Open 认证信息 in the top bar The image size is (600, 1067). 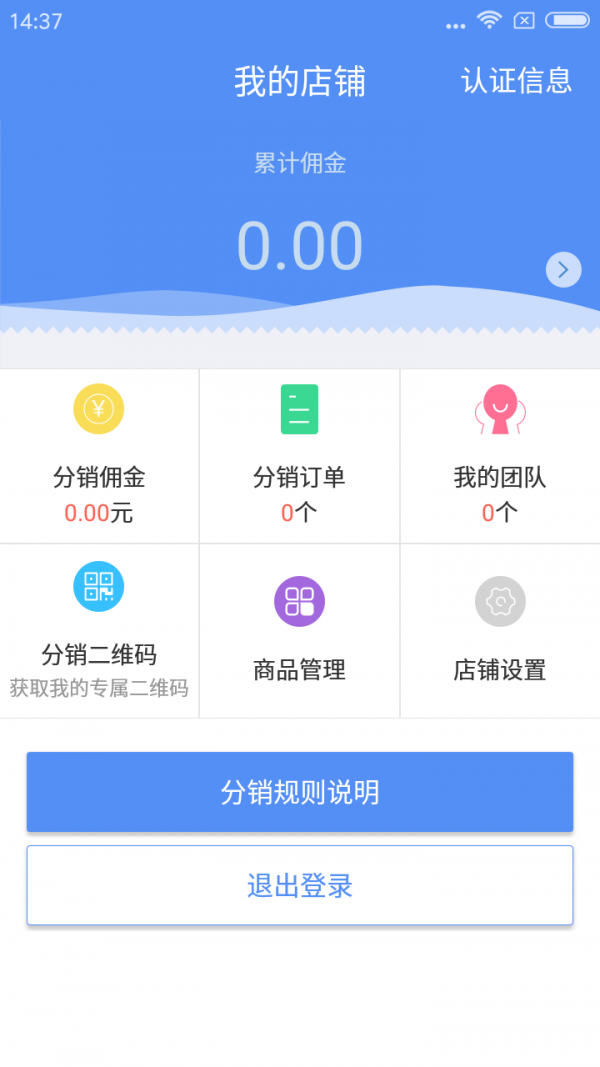pyautogui.click(x=516, y=80)
